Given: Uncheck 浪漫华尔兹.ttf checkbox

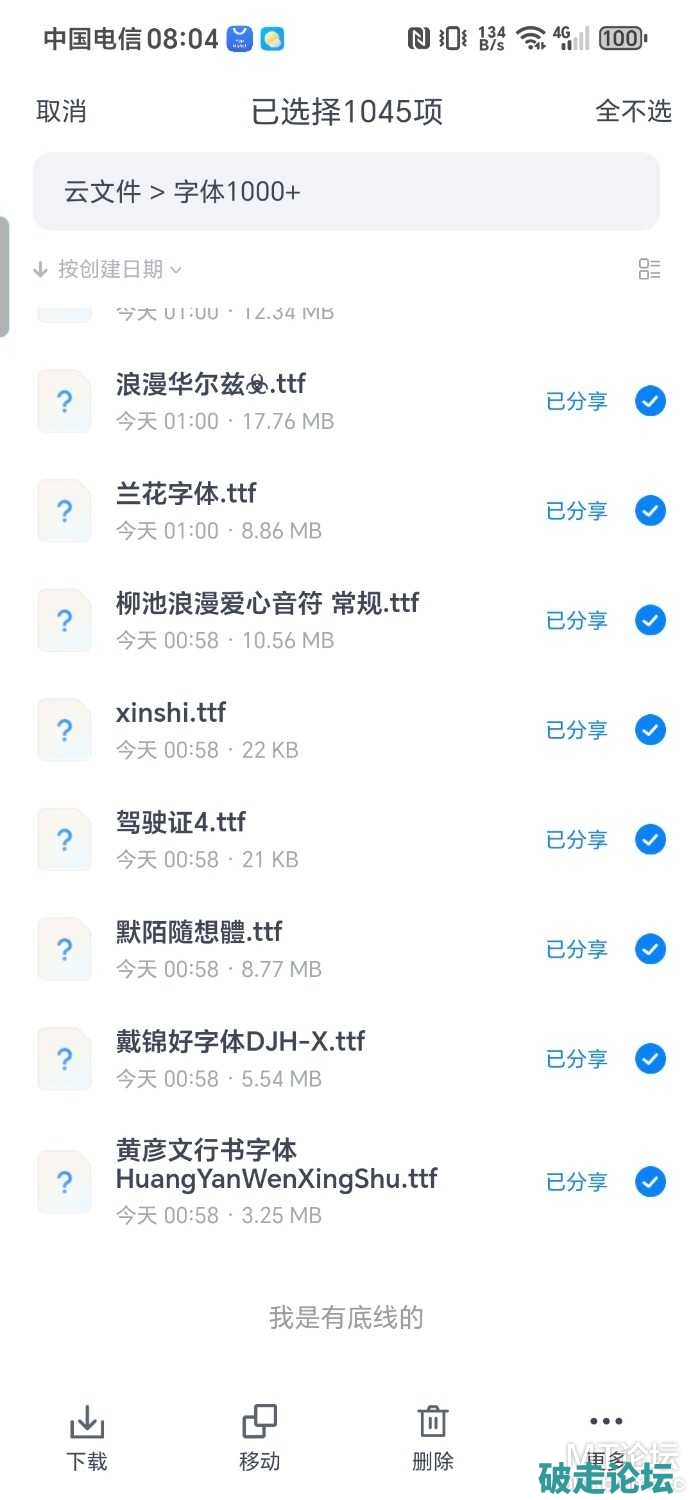Looking at the screenshot, I should tap(650, 401).
